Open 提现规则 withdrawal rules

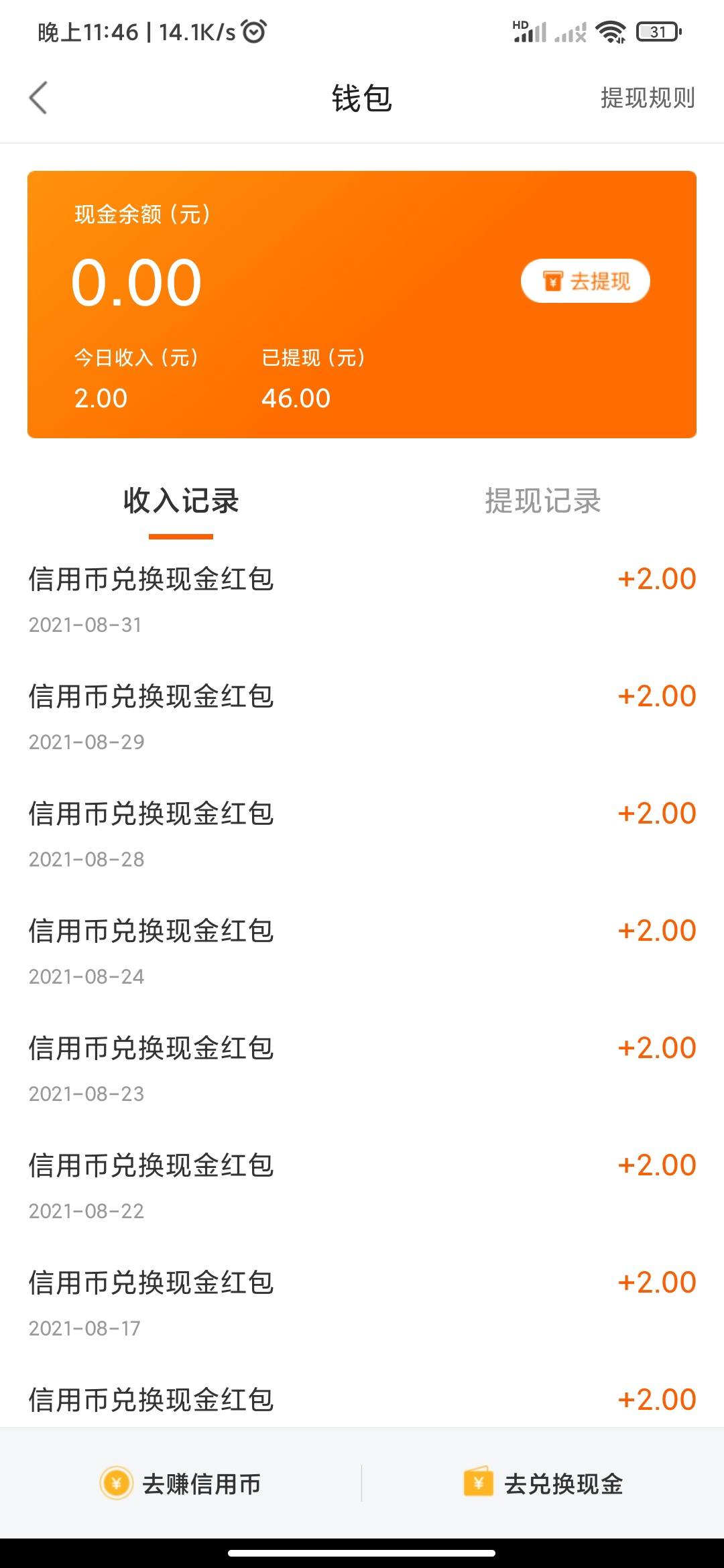tap(648, 98)
